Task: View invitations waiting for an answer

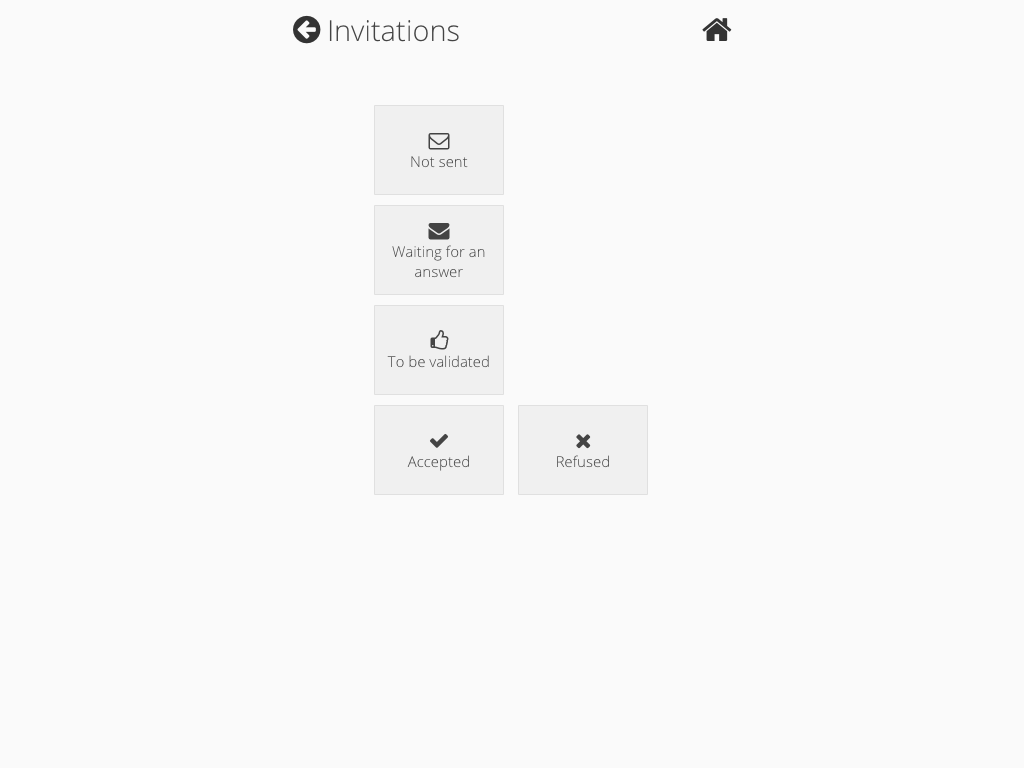Action: [x=438, y=250]
